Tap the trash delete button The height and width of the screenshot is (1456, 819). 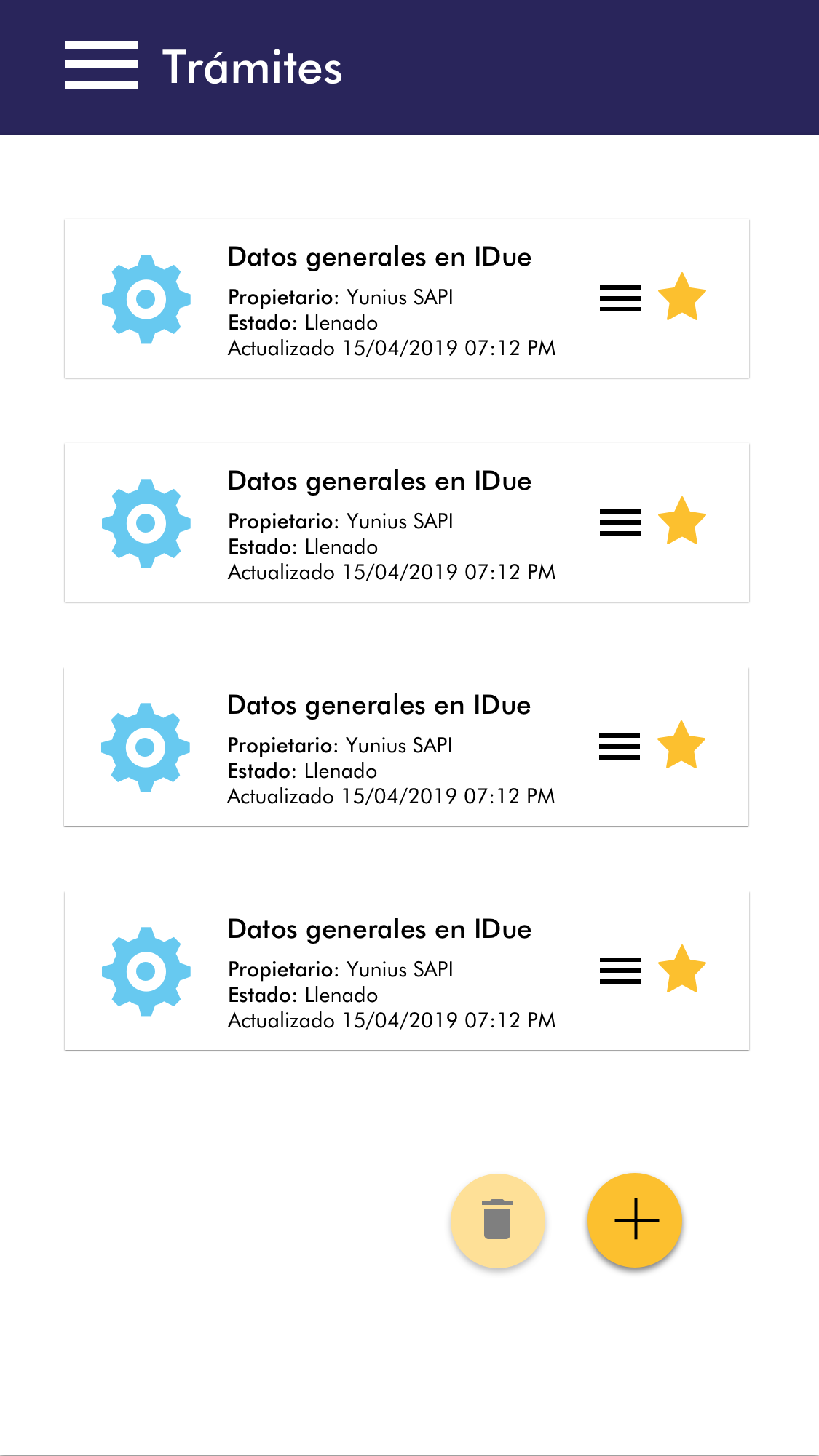tap(498, 1220)
